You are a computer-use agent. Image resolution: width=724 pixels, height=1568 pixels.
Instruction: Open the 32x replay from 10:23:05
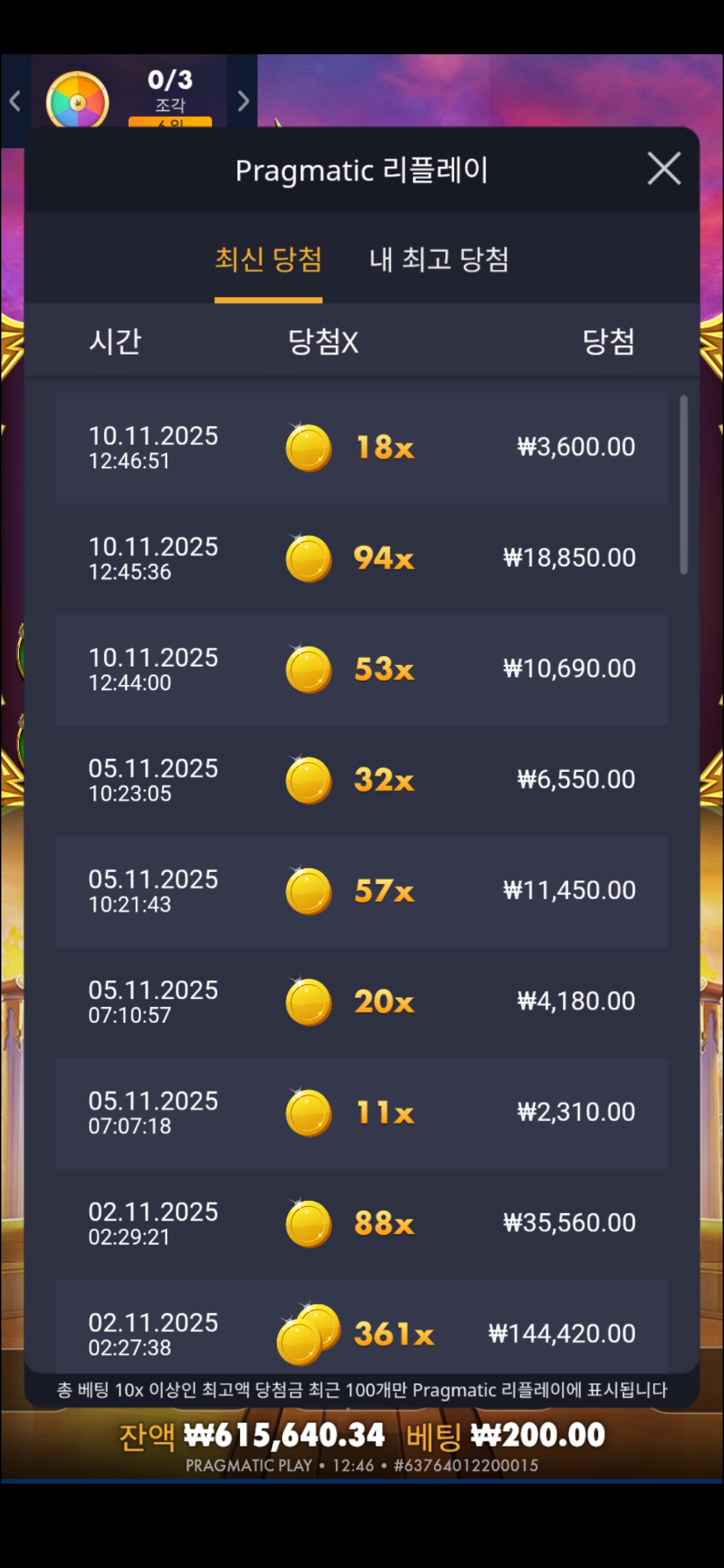click(362, 780)
